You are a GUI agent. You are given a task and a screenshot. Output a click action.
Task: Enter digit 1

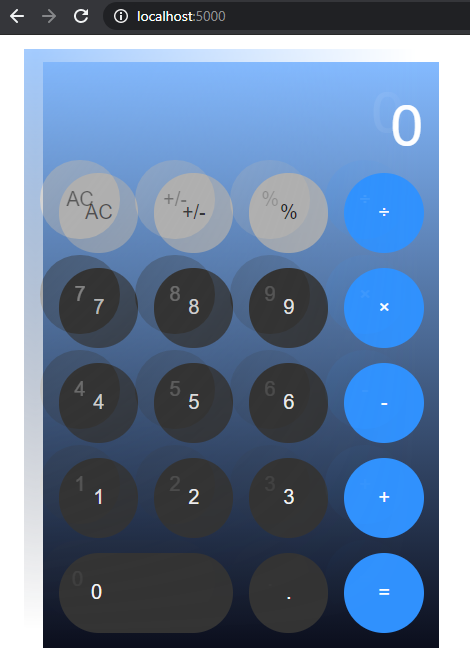coord(99,498)
